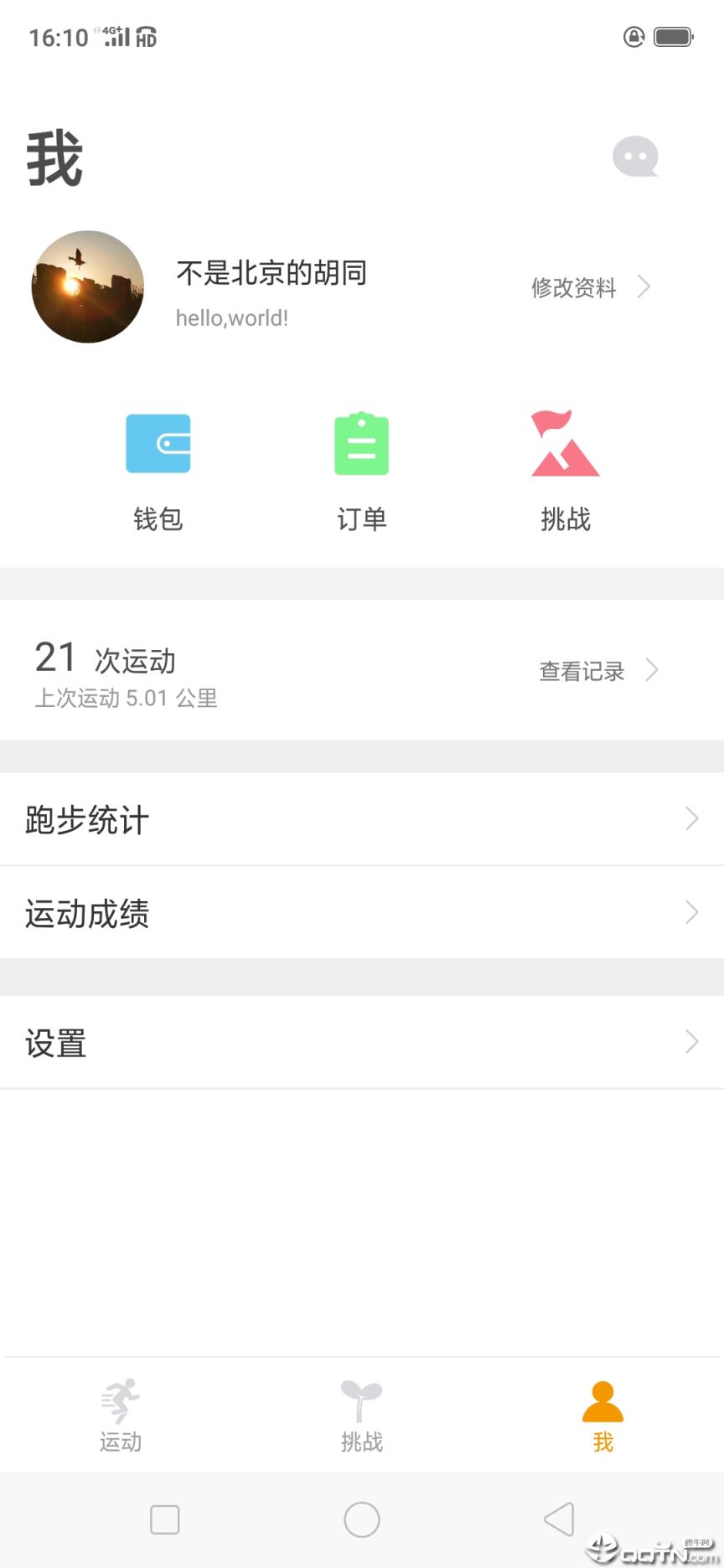This screenshot has height=1568, width=724.
Task: Open the 查看记录 workout records link
Action: point(595,670)
